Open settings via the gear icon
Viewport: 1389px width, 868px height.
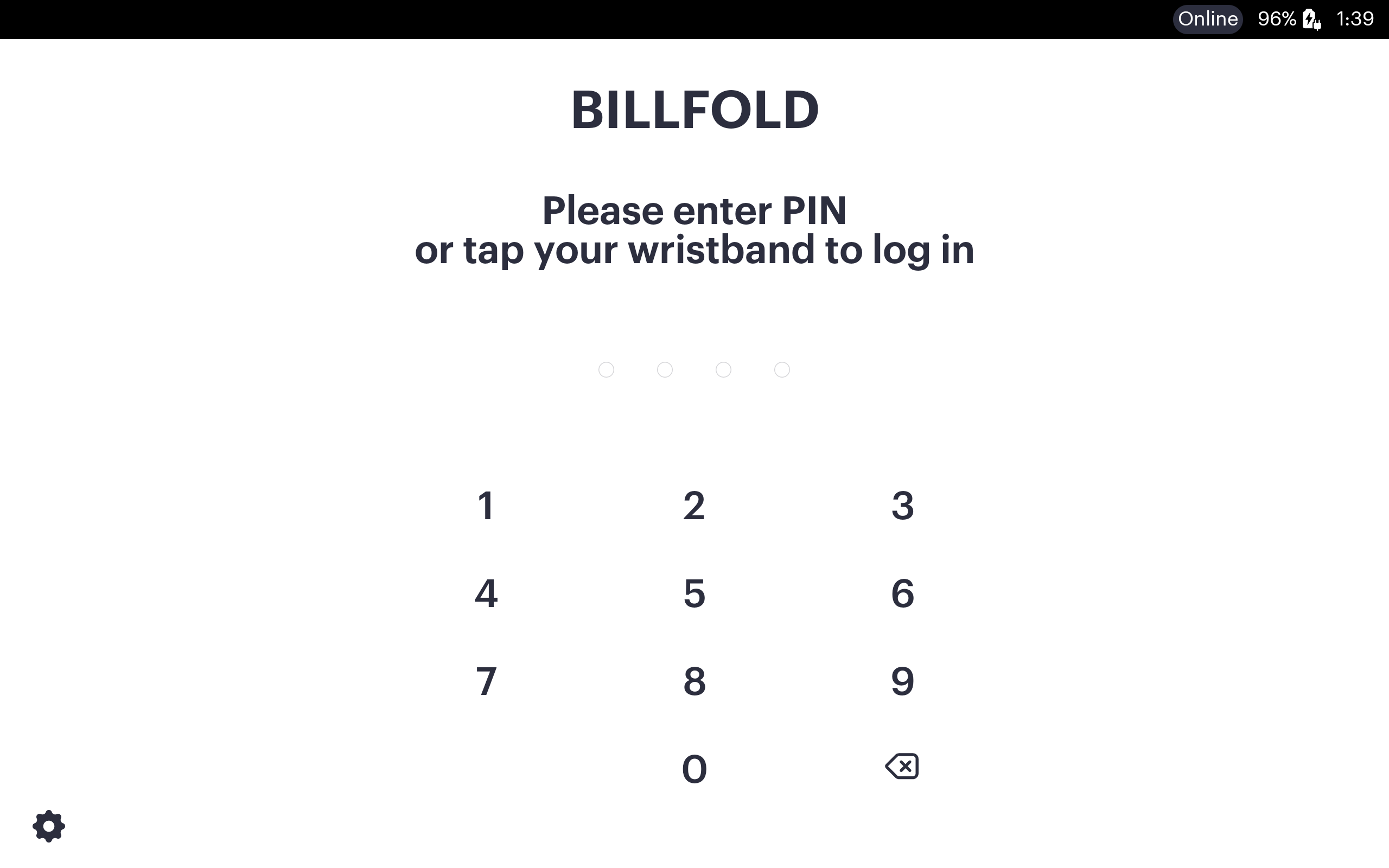click(x=49, y=826)
